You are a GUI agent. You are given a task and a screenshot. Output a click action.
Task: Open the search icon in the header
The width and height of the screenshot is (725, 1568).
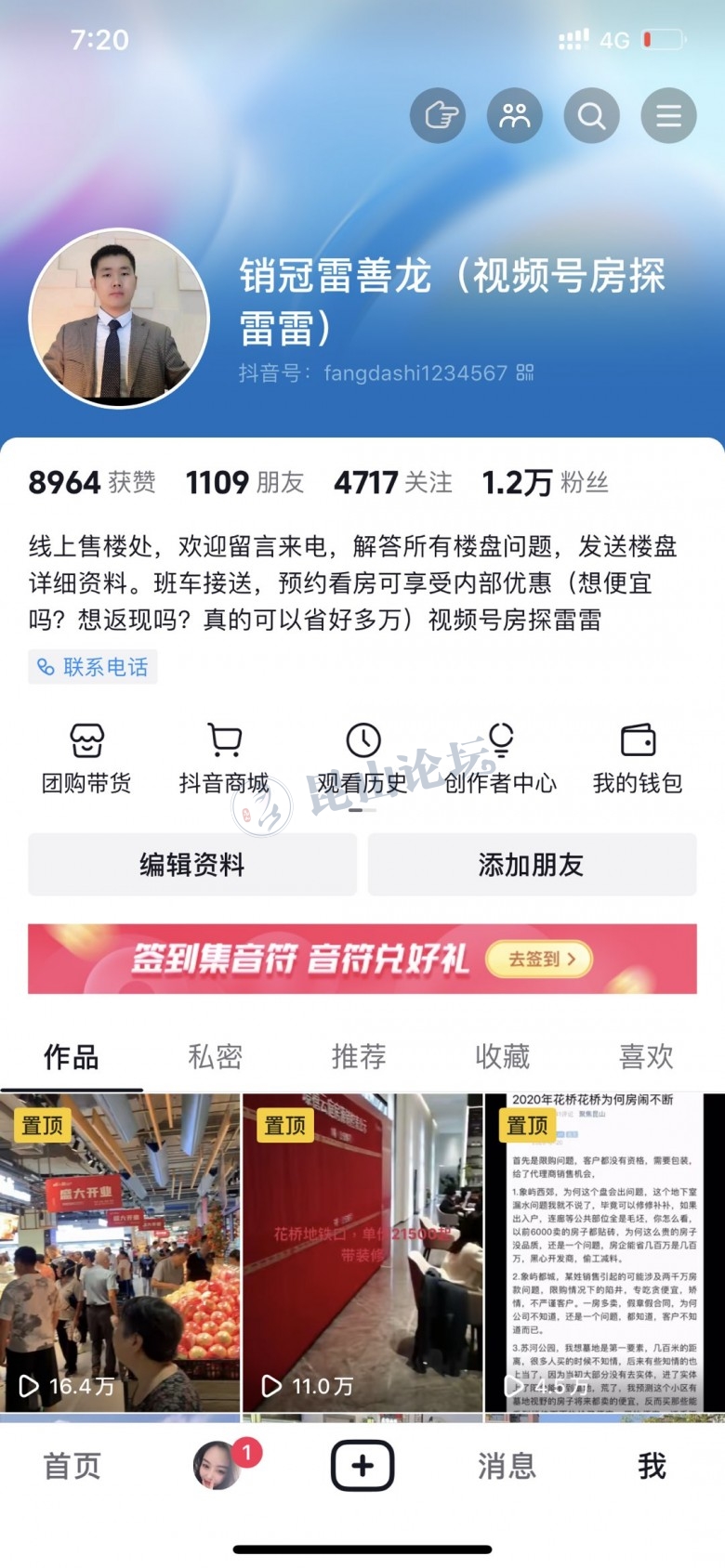[x=591, y=115]
